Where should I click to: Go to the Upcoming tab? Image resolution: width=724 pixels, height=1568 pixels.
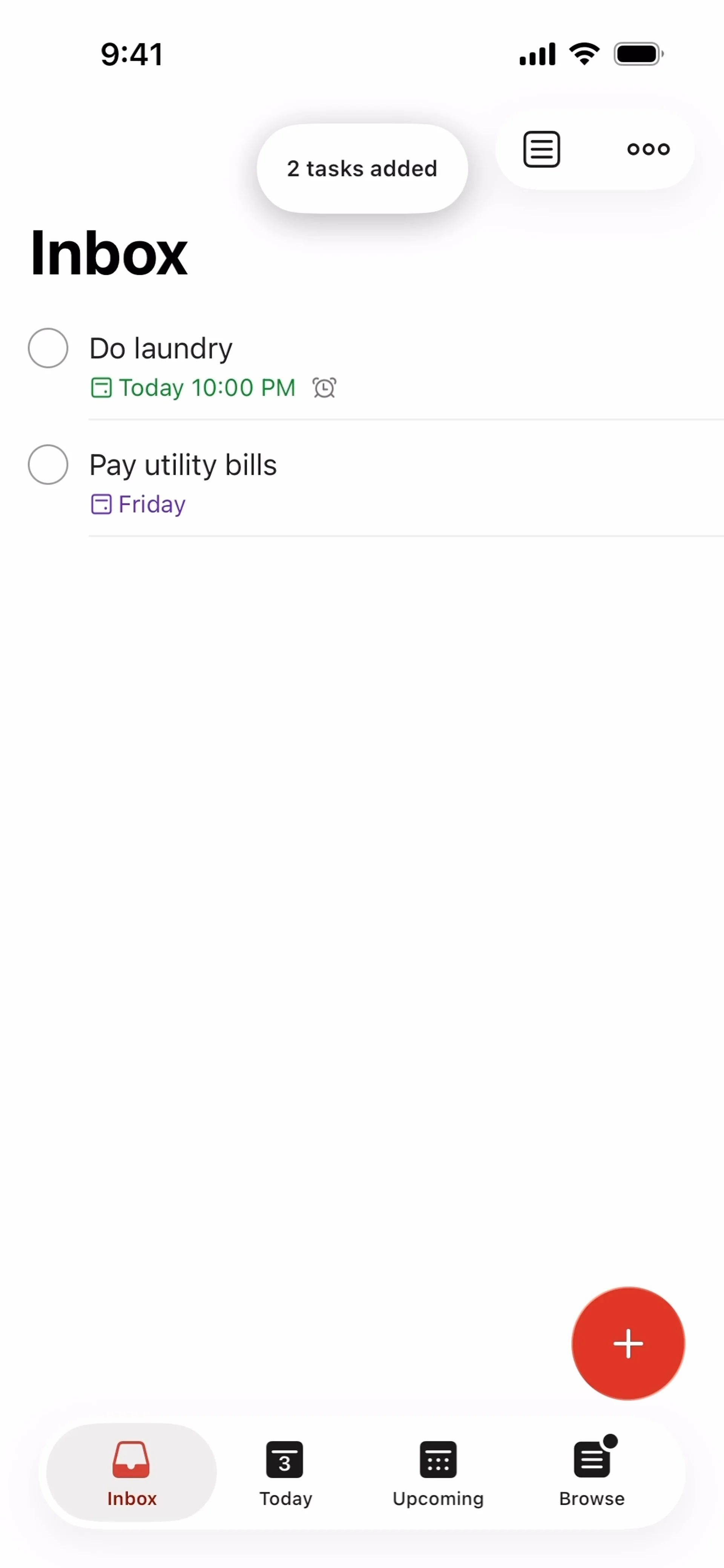coord(438,1472)
